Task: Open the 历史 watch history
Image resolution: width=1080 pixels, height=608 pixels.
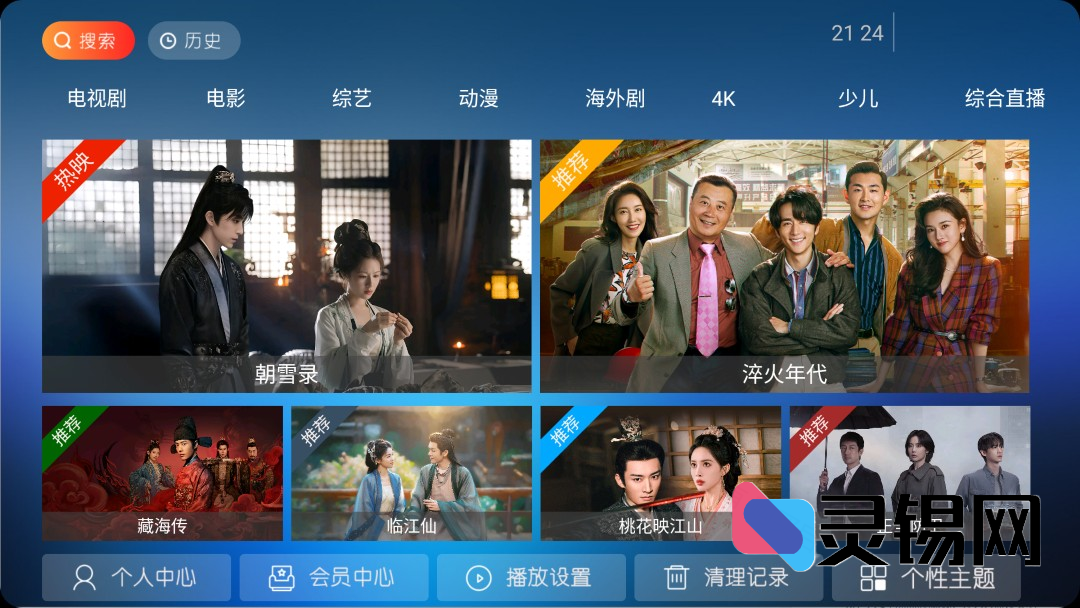Action: click(194, 41)
